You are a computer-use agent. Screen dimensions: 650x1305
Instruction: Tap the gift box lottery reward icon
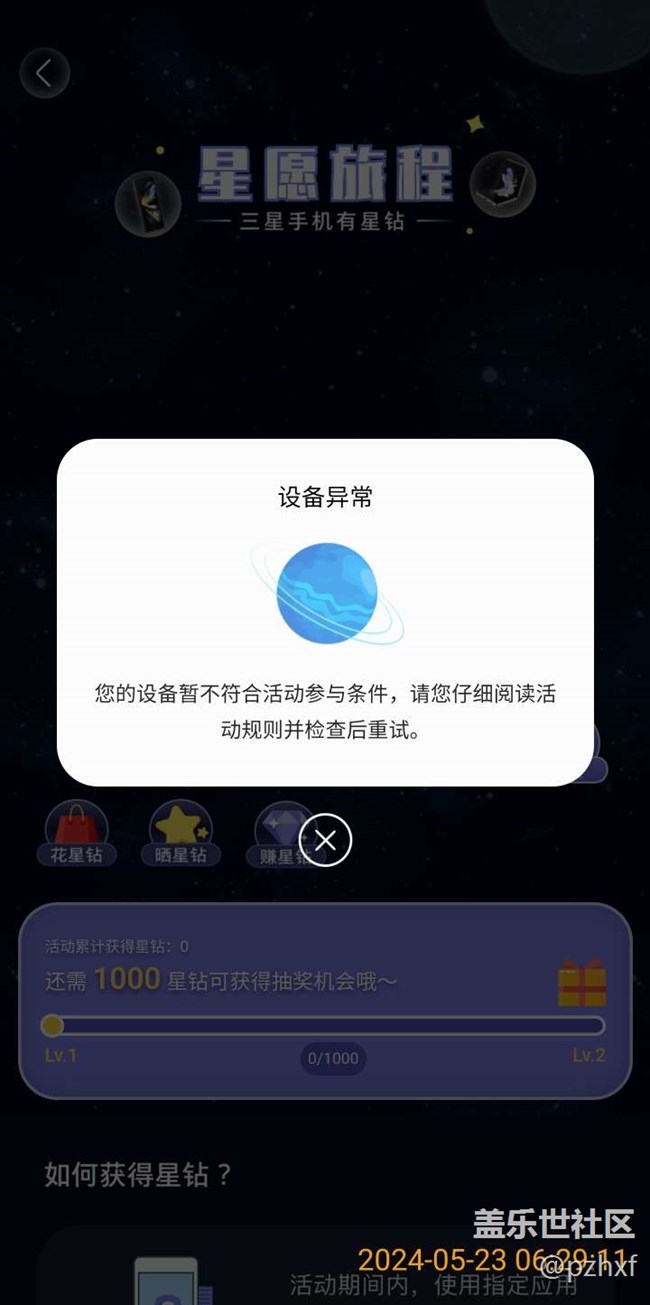582,982
